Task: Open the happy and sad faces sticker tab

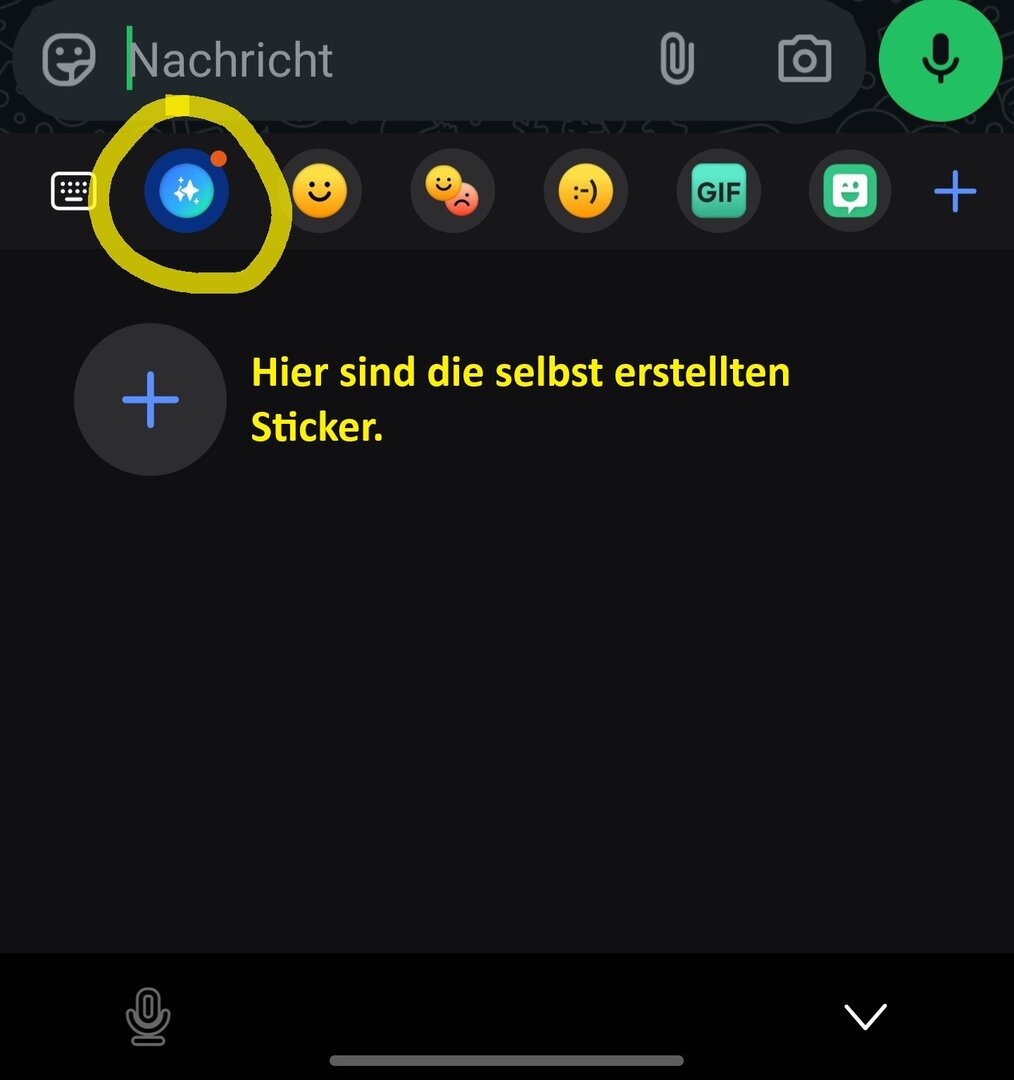Action: pyautogui.click(x=452, y=191)
